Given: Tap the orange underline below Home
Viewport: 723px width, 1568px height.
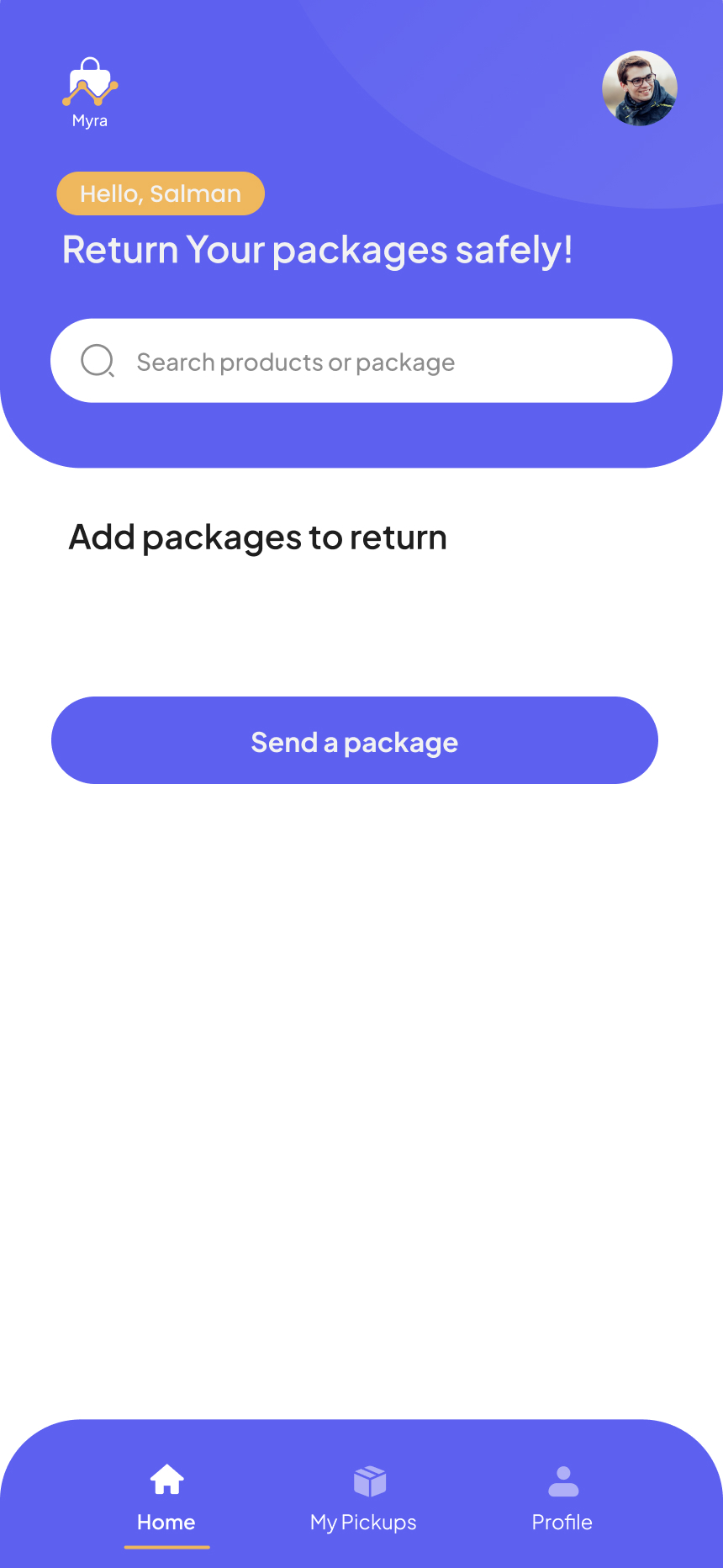Looking at the screenshot, I should point(166,1548).
